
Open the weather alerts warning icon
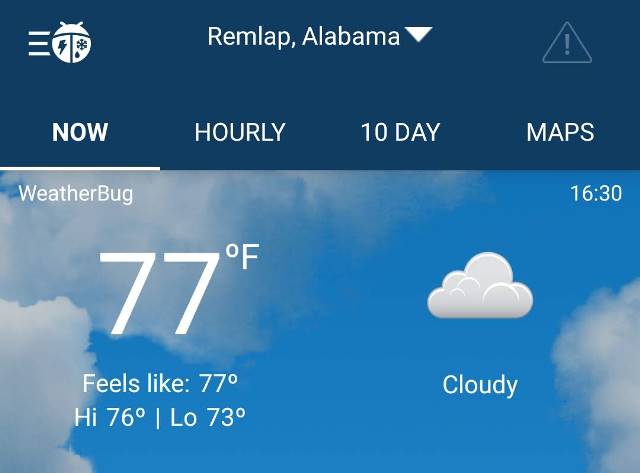point(567,43)
